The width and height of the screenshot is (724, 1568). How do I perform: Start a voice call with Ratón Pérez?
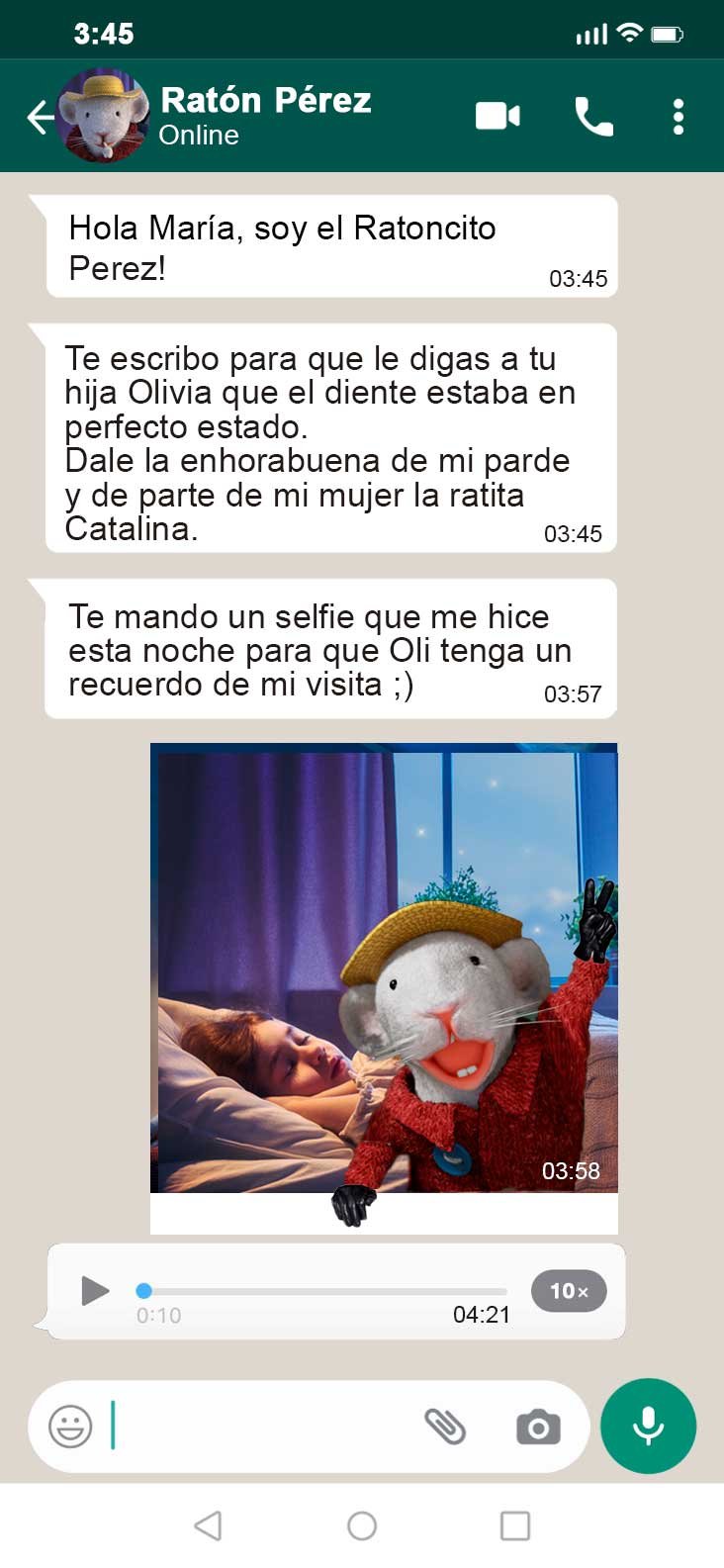click(593, 117)
